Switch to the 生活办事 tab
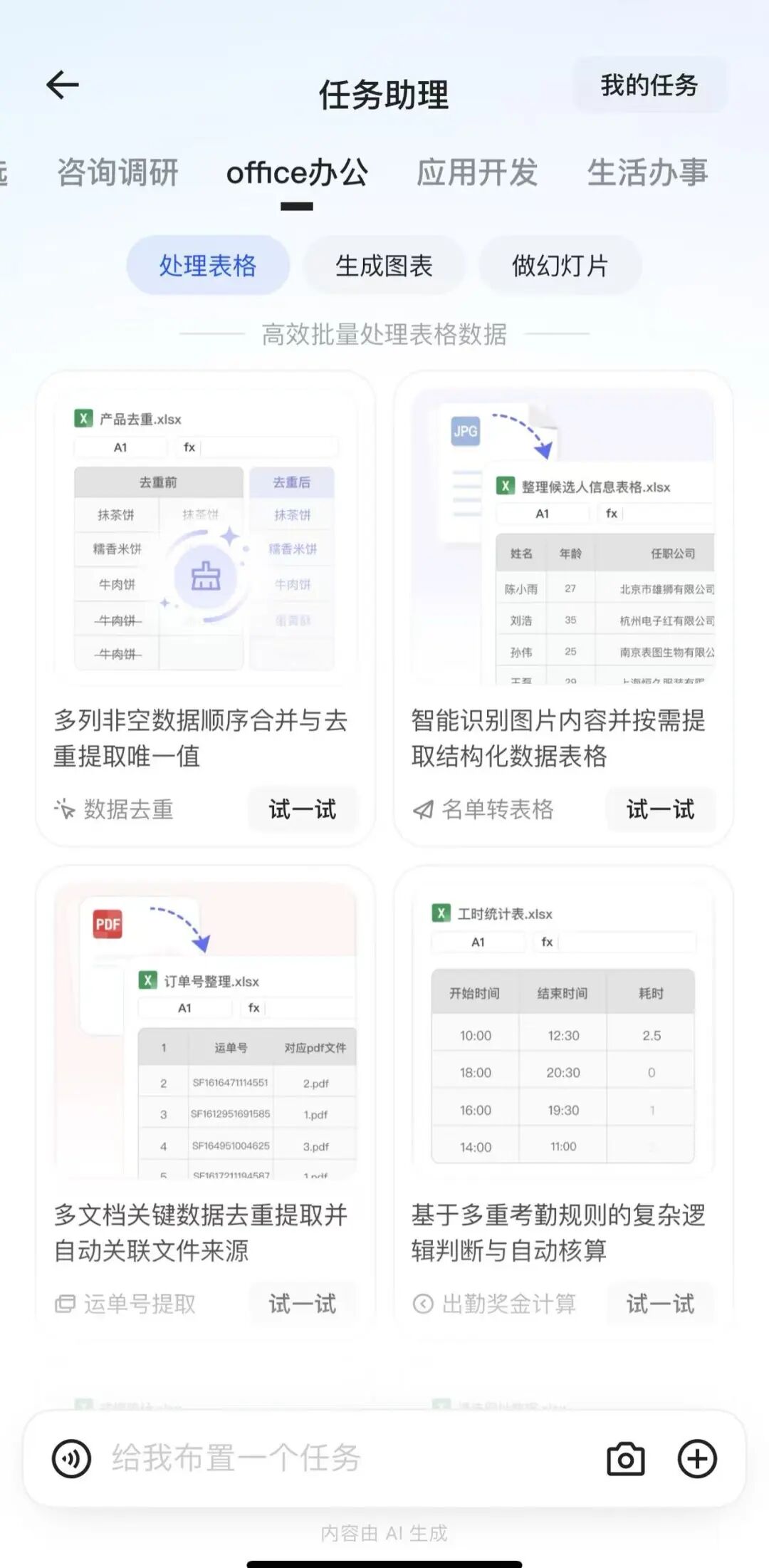769x1568 pixels. pos(647,173)
